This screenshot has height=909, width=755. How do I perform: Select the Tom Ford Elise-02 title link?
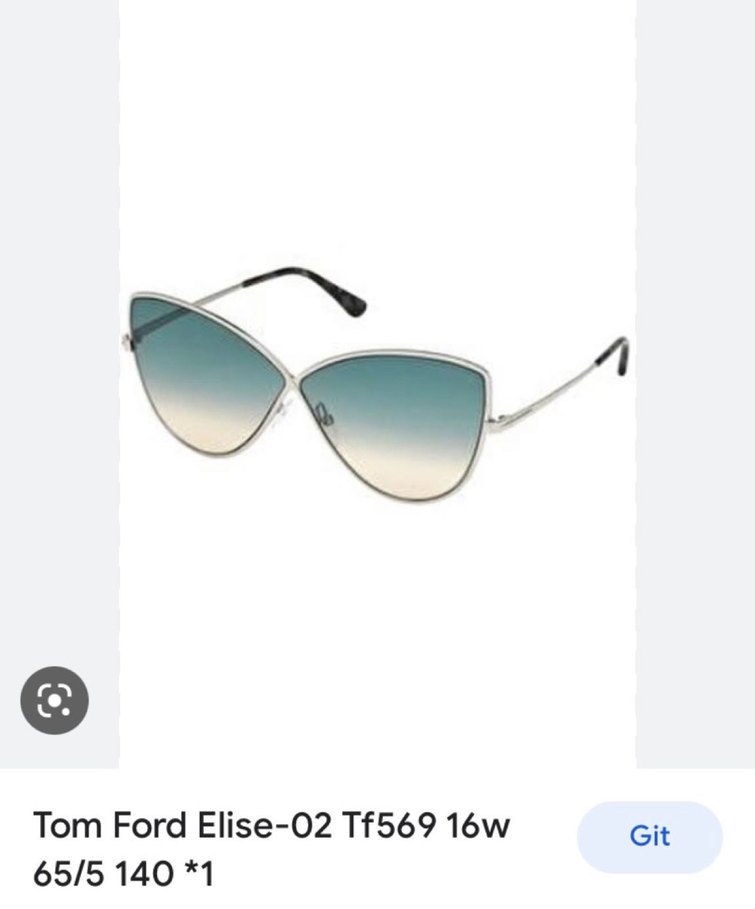click(270, 823)
